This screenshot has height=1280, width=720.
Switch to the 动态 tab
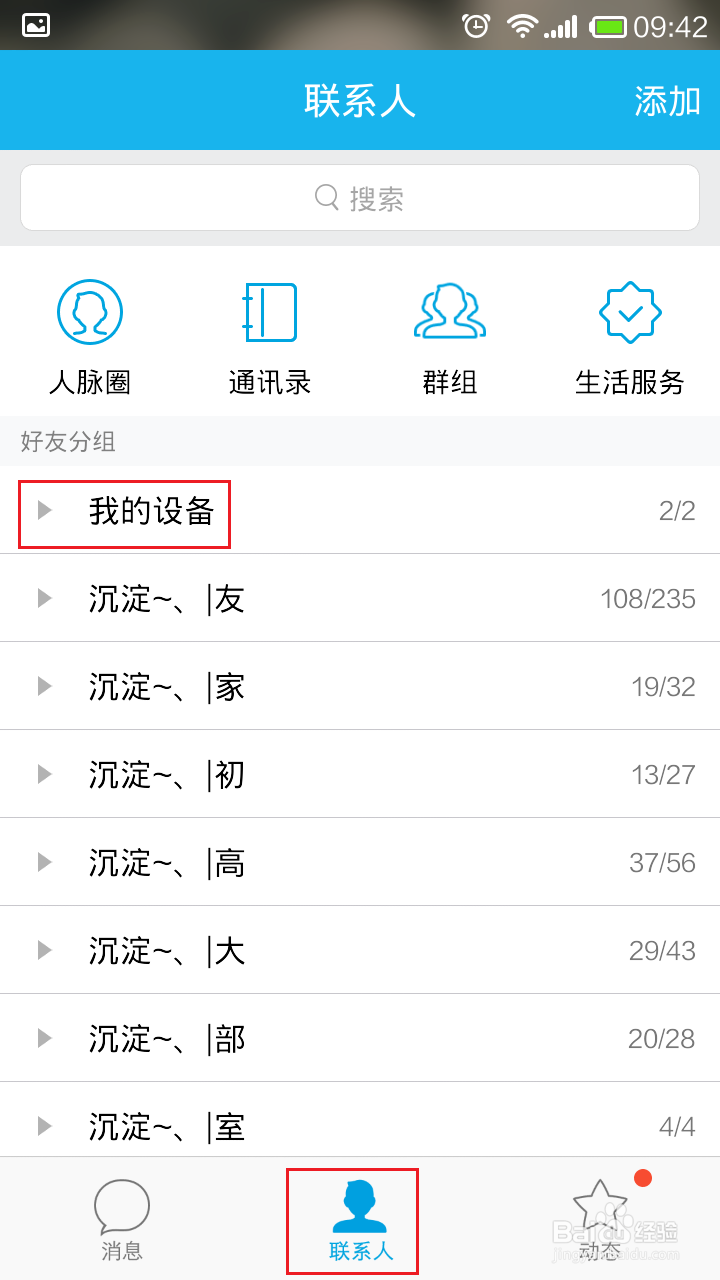599,1220
